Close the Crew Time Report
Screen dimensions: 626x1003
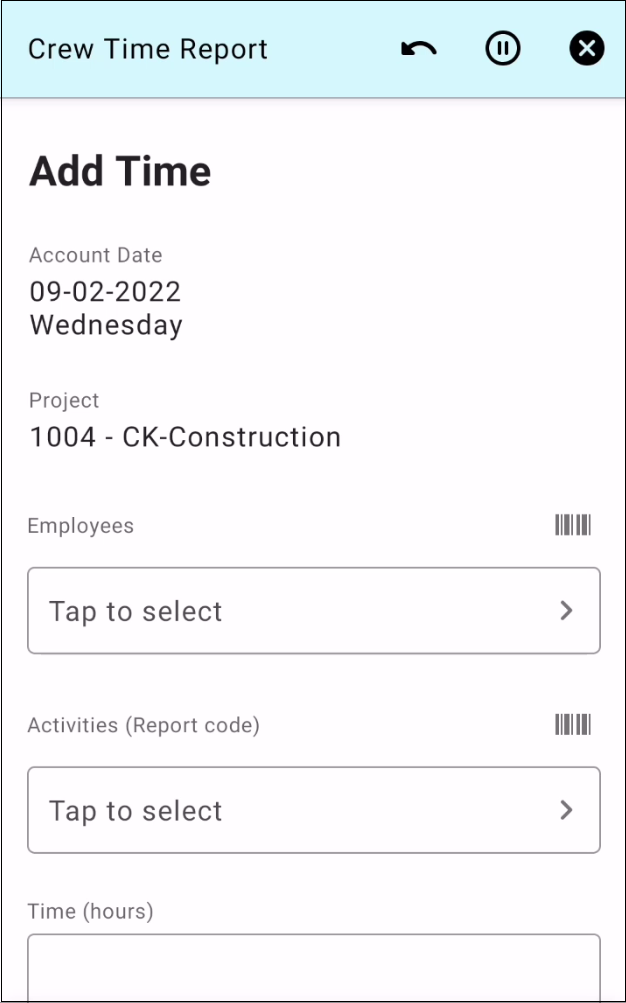coord(587,49)
